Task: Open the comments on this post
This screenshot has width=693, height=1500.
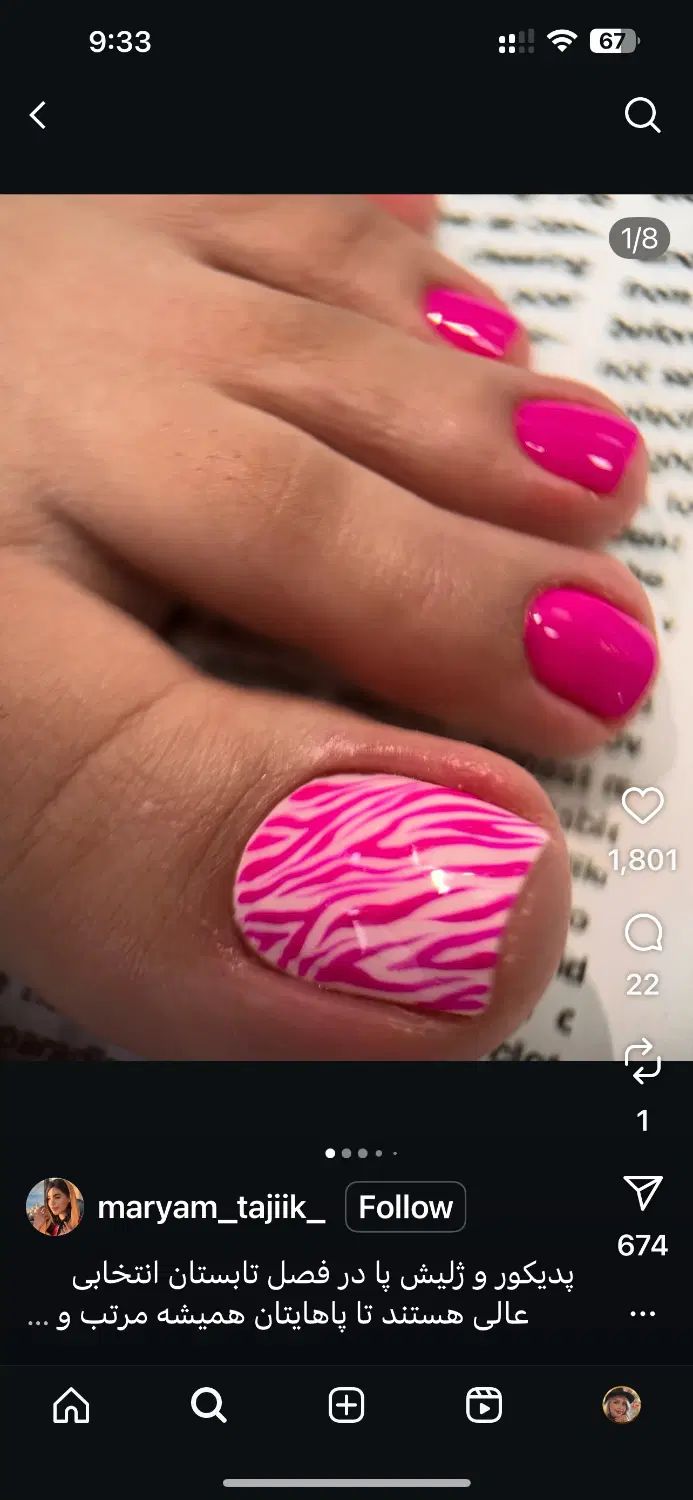Action: click(x=642, y=934)
